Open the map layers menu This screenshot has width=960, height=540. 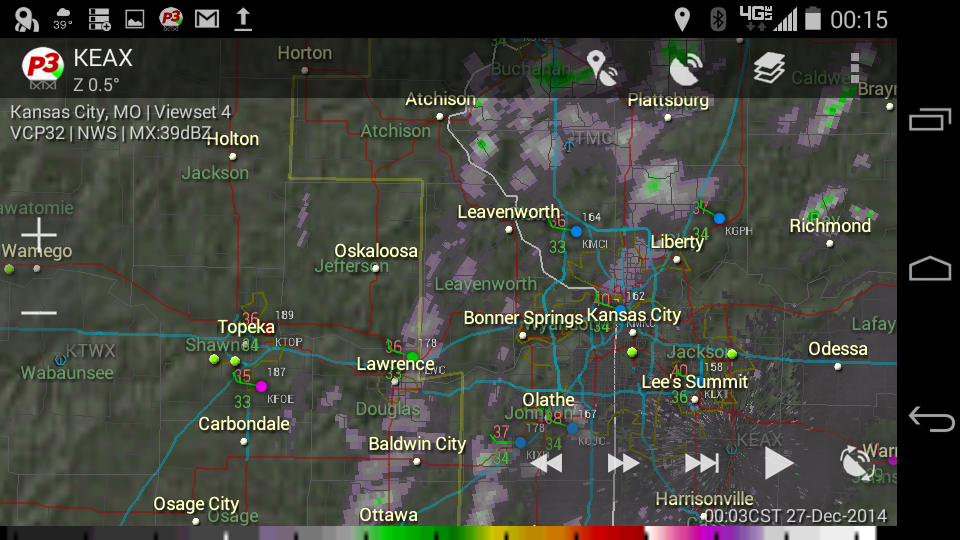[769, 68]
